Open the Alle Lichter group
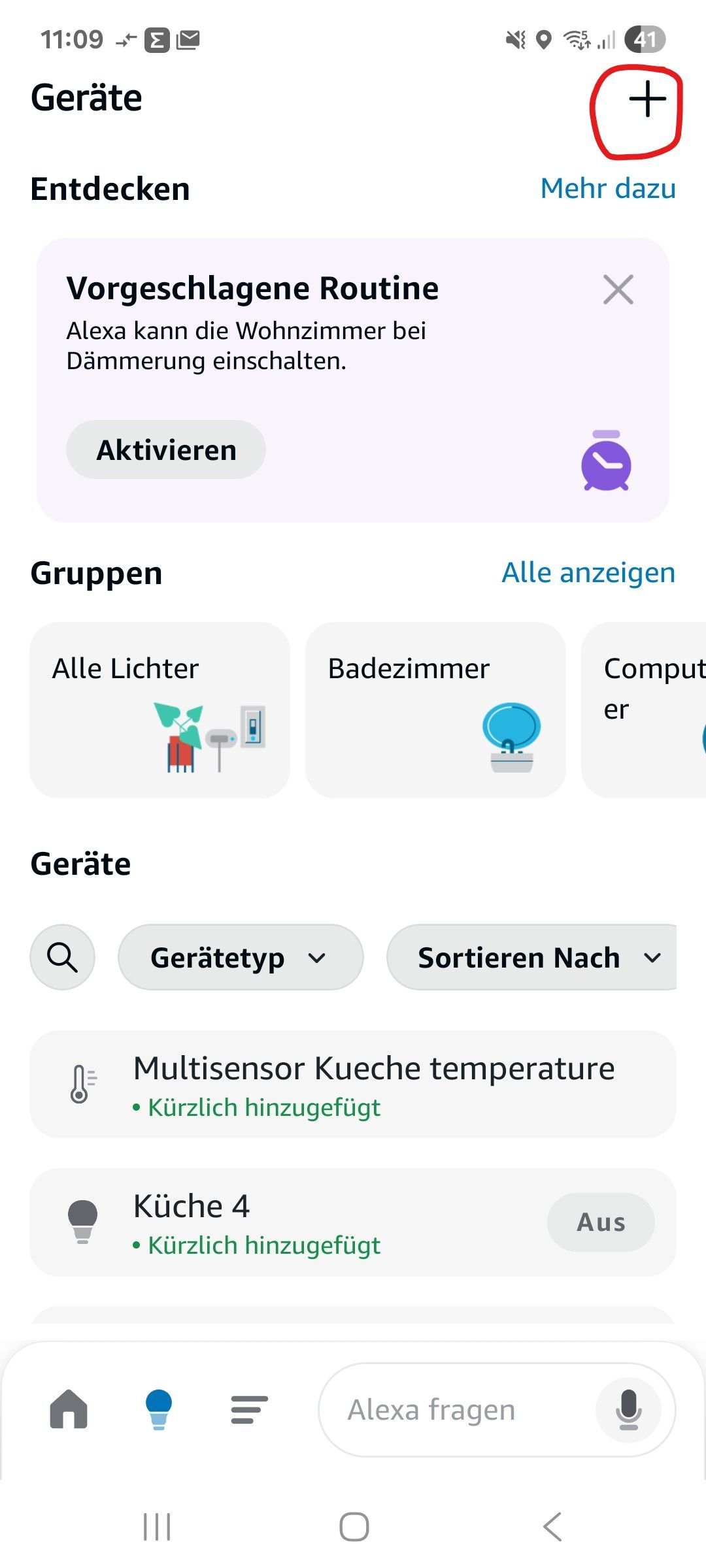 pyautogui.click(x=160, y=710)
